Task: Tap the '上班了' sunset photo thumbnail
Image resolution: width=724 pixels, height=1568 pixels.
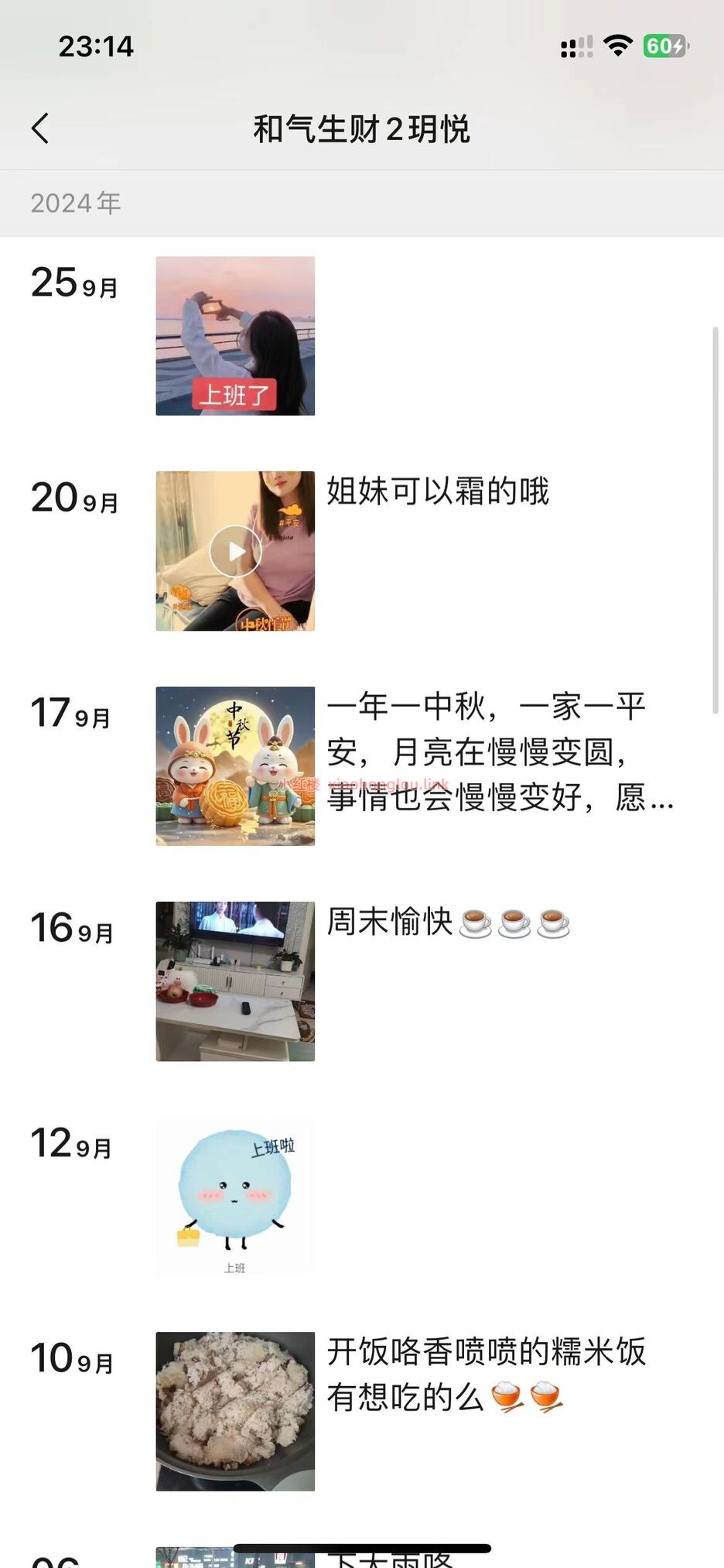Action: pyautogui.click(x=234, y=334)
